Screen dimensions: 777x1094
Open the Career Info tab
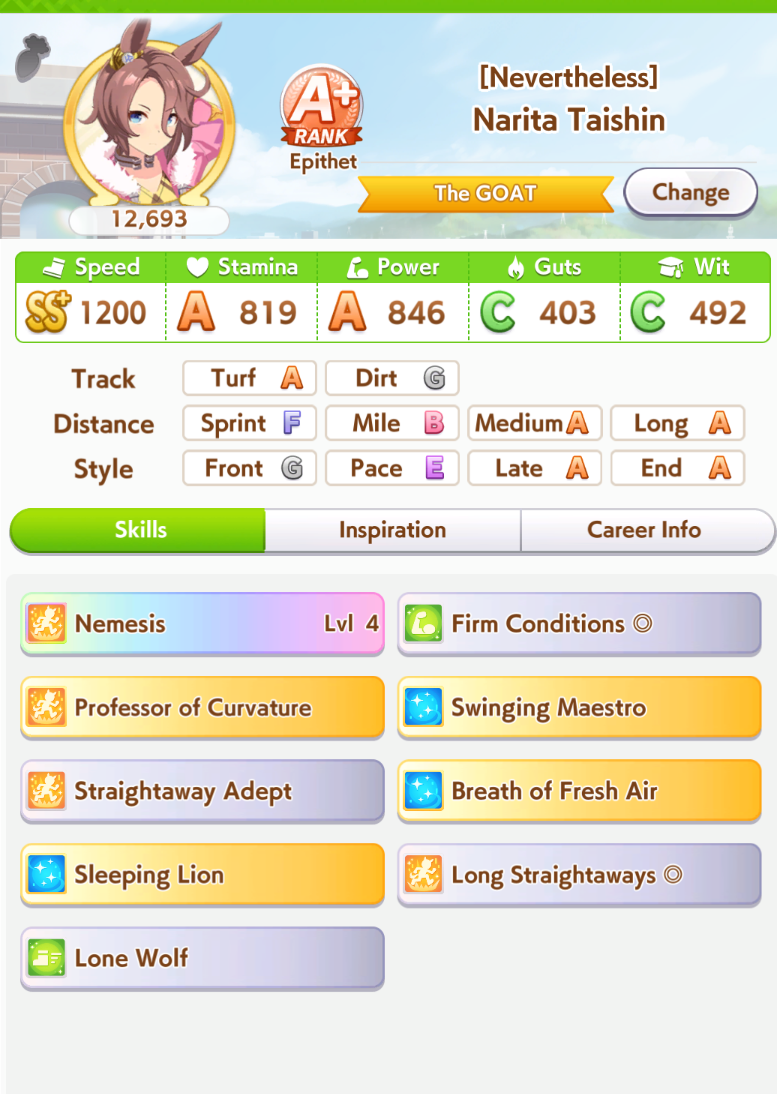click(x=646, y=530)
